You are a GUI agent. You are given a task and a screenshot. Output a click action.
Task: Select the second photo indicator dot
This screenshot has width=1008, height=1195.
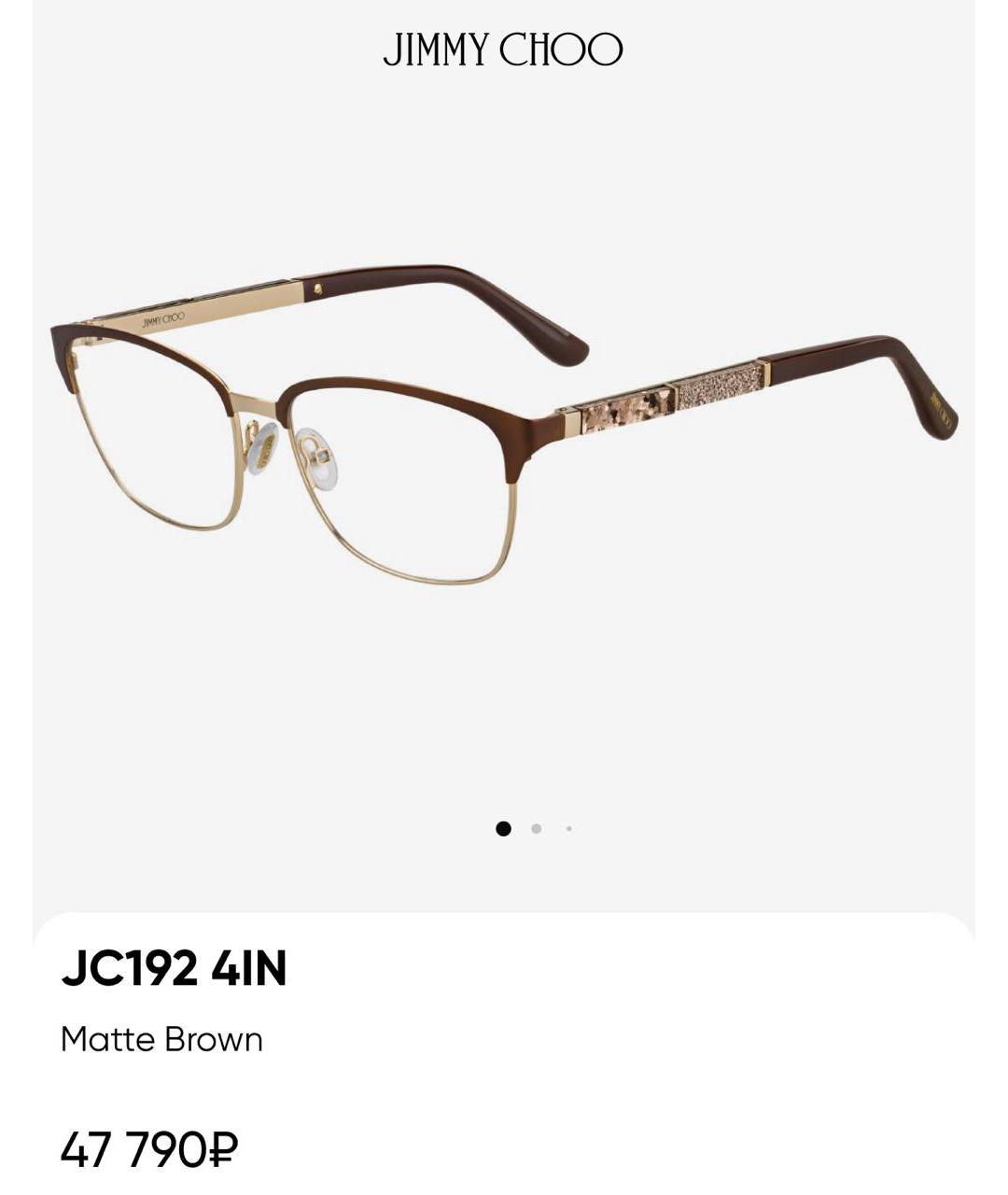(536, 828)
